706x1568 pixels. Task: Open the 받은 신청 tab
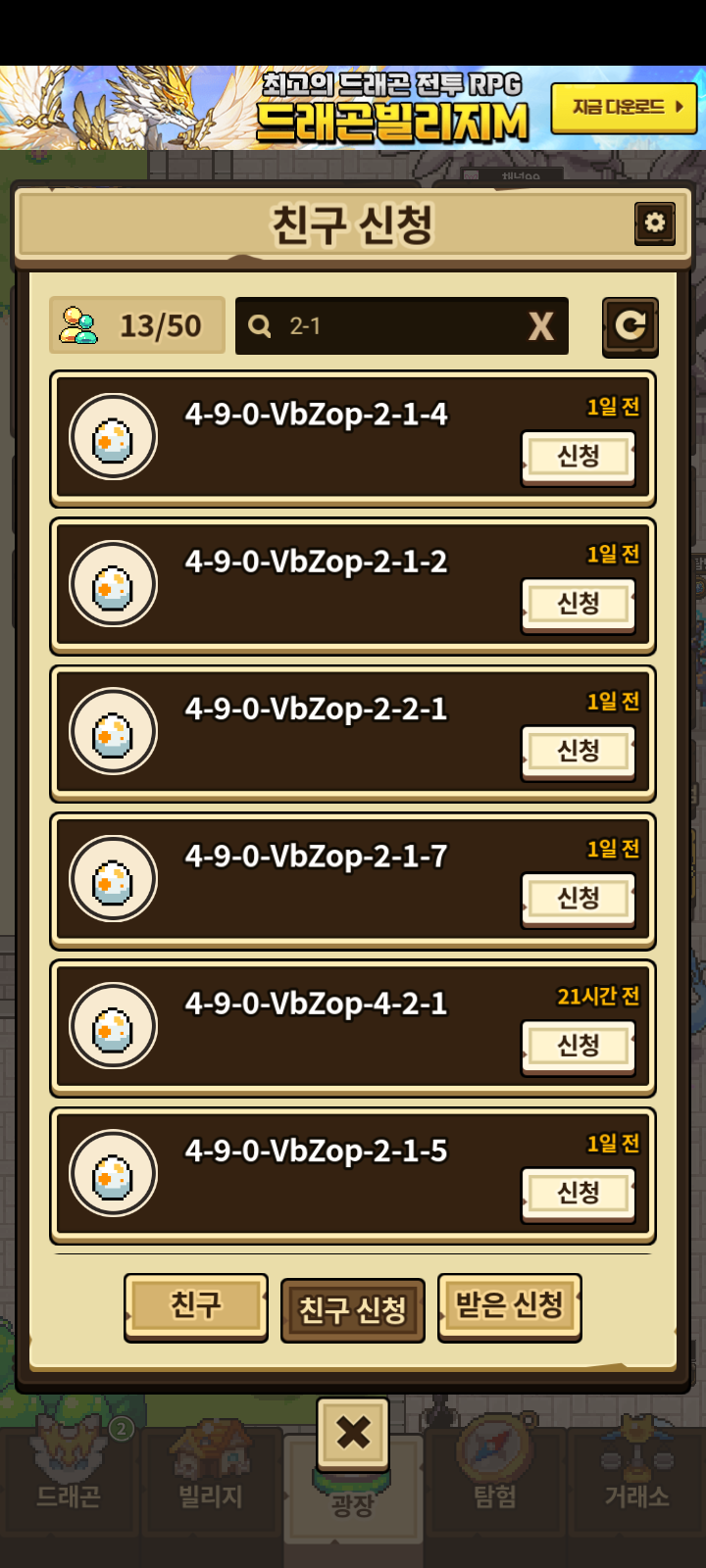click(x=510, y=1306)
